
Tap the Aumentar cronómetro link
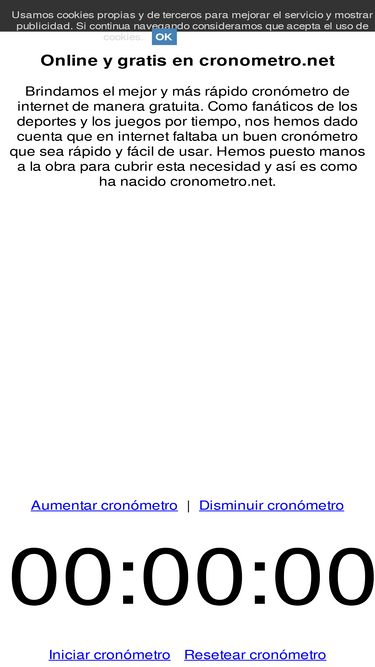pyautogui.click(x=104, y=505)
